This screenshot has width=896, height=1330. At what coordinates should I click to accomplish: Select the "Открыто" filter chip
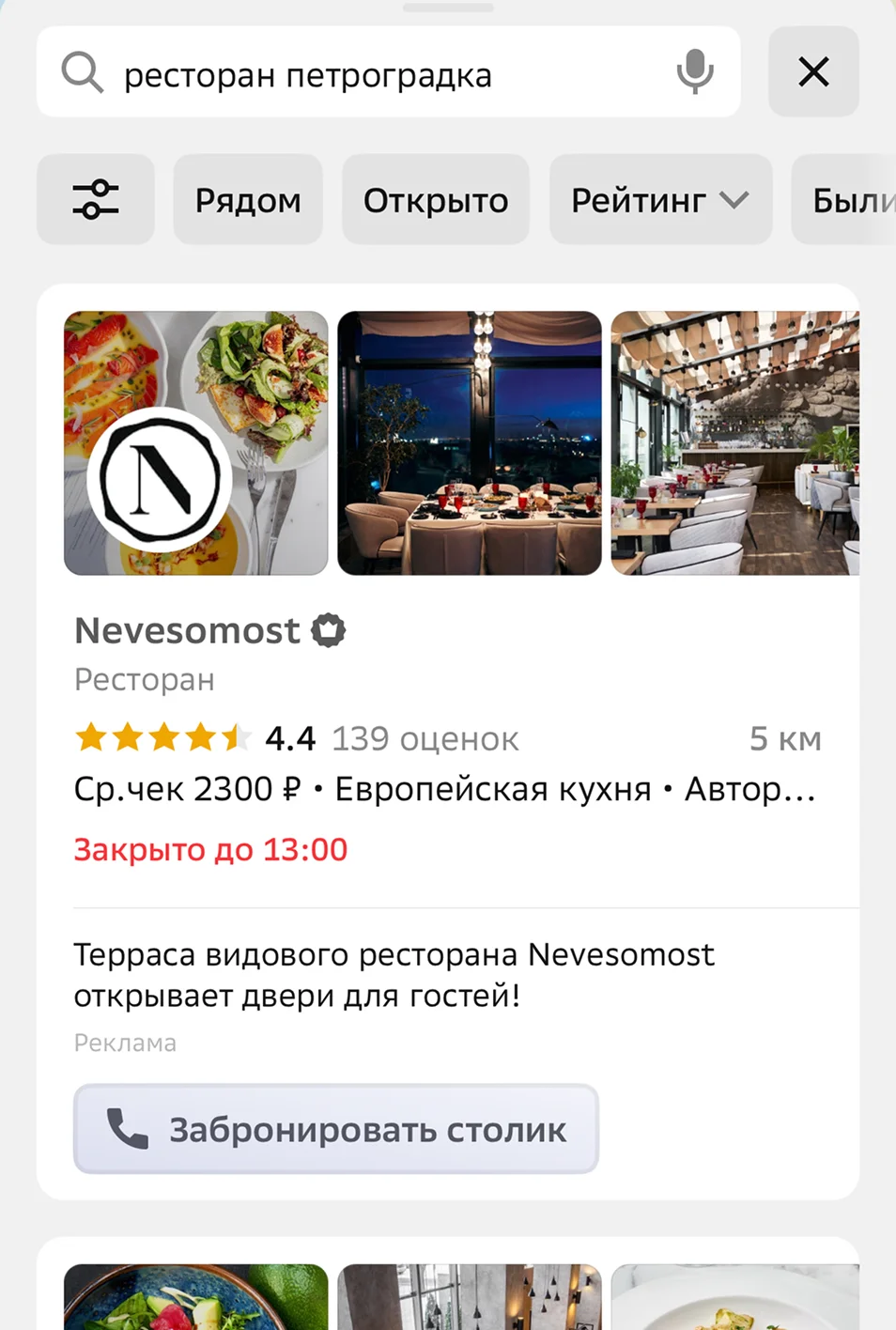[x=436, y=200]
